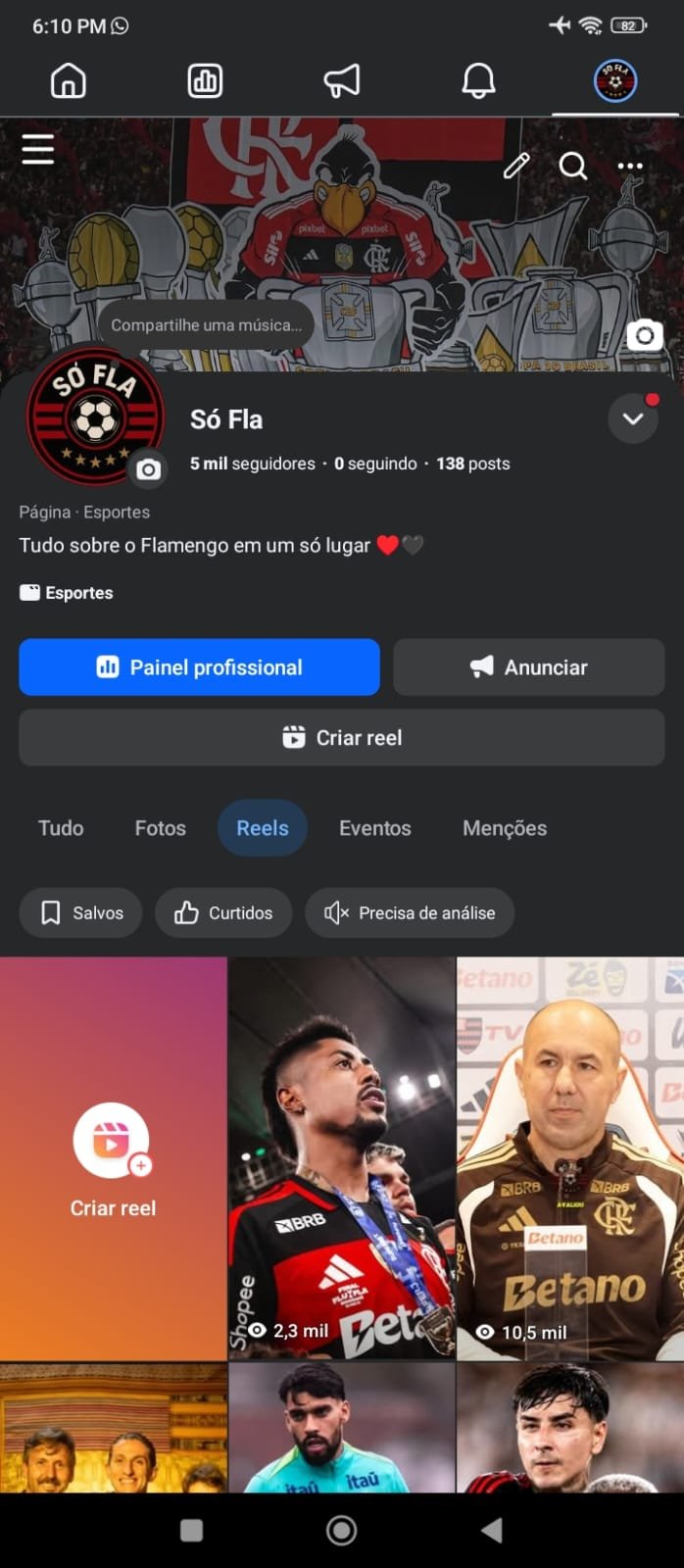Switch to the Menções tab
This screenshot has height=1568, width=684.
505,828
